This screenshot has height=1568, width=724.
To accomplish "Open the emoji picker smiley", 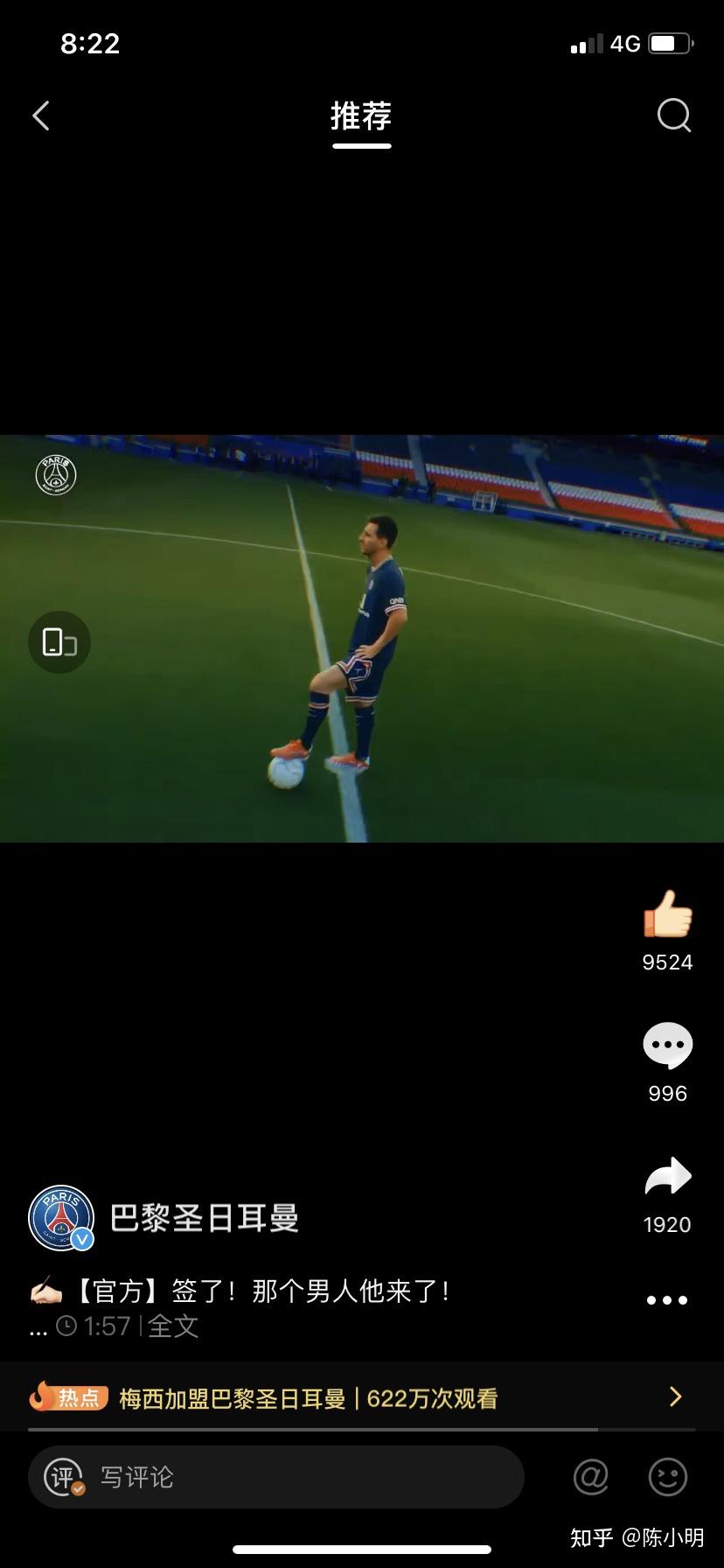I will click(668, 1477).
